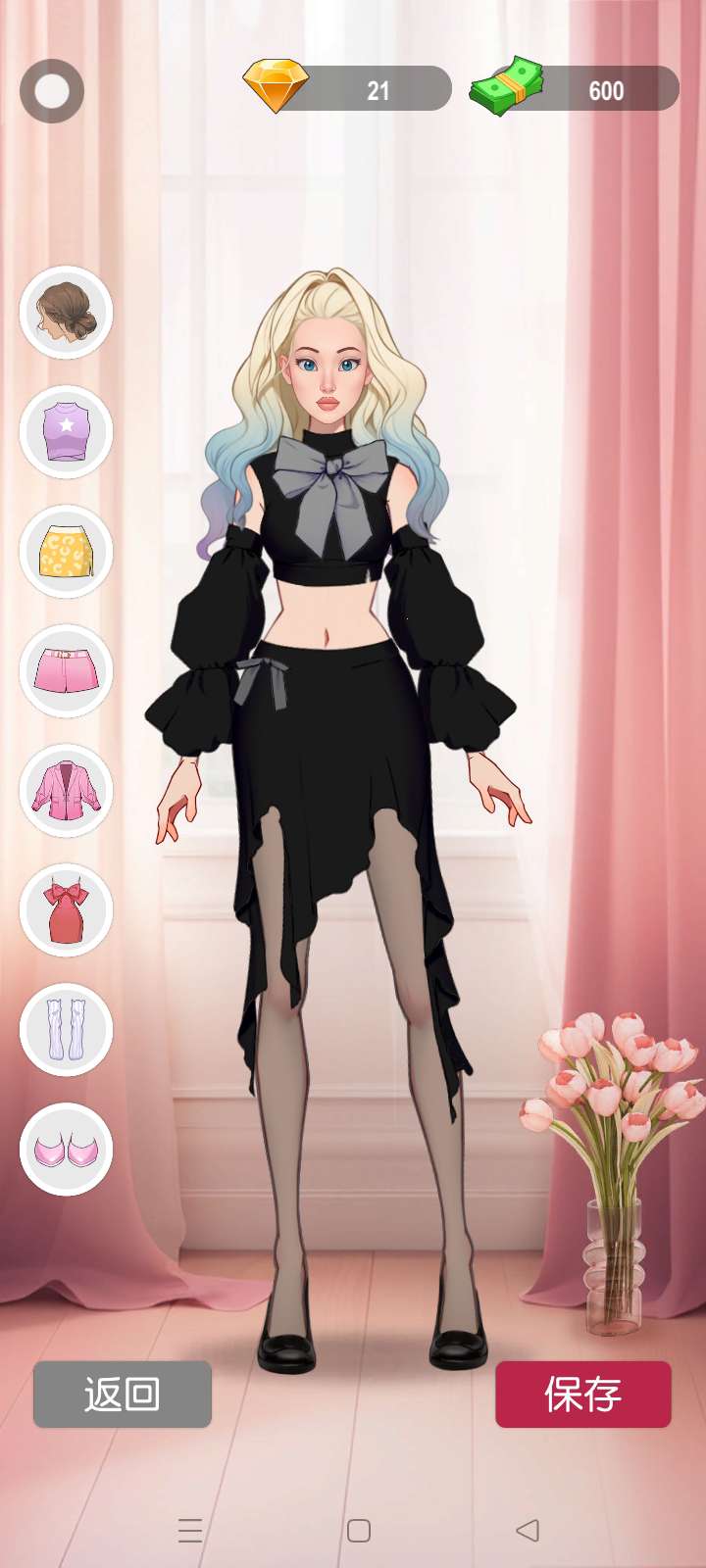Select the purple star top category
This screenshot has height=1568, width=706.
(66, 432)
